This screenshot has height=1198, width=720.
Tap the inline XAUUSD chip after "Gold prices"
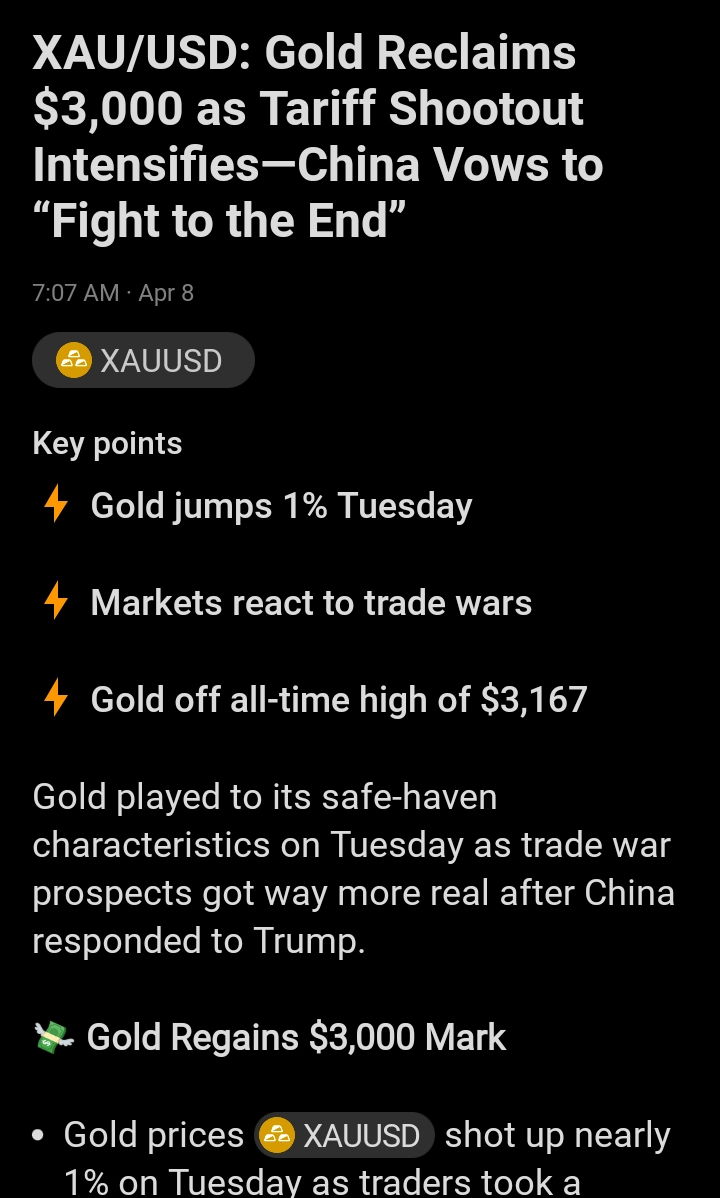344,1135
